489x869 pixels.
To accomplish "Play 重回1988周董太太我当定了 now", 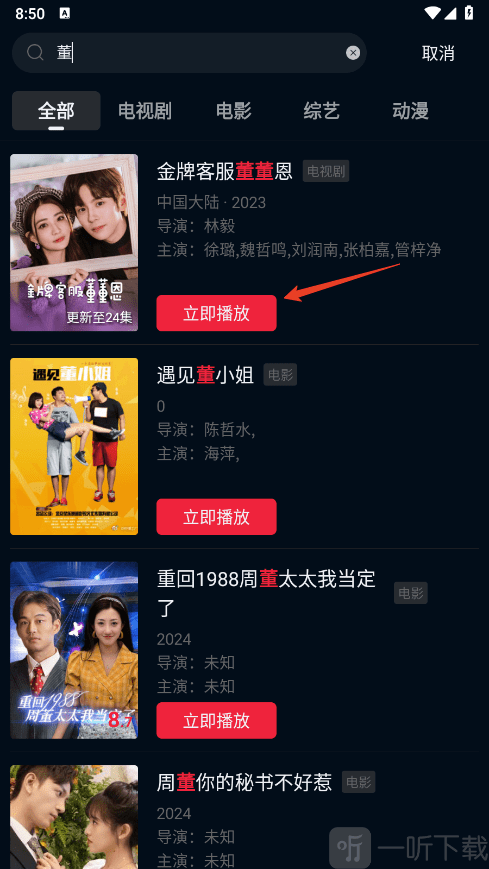I will [216, 720].
